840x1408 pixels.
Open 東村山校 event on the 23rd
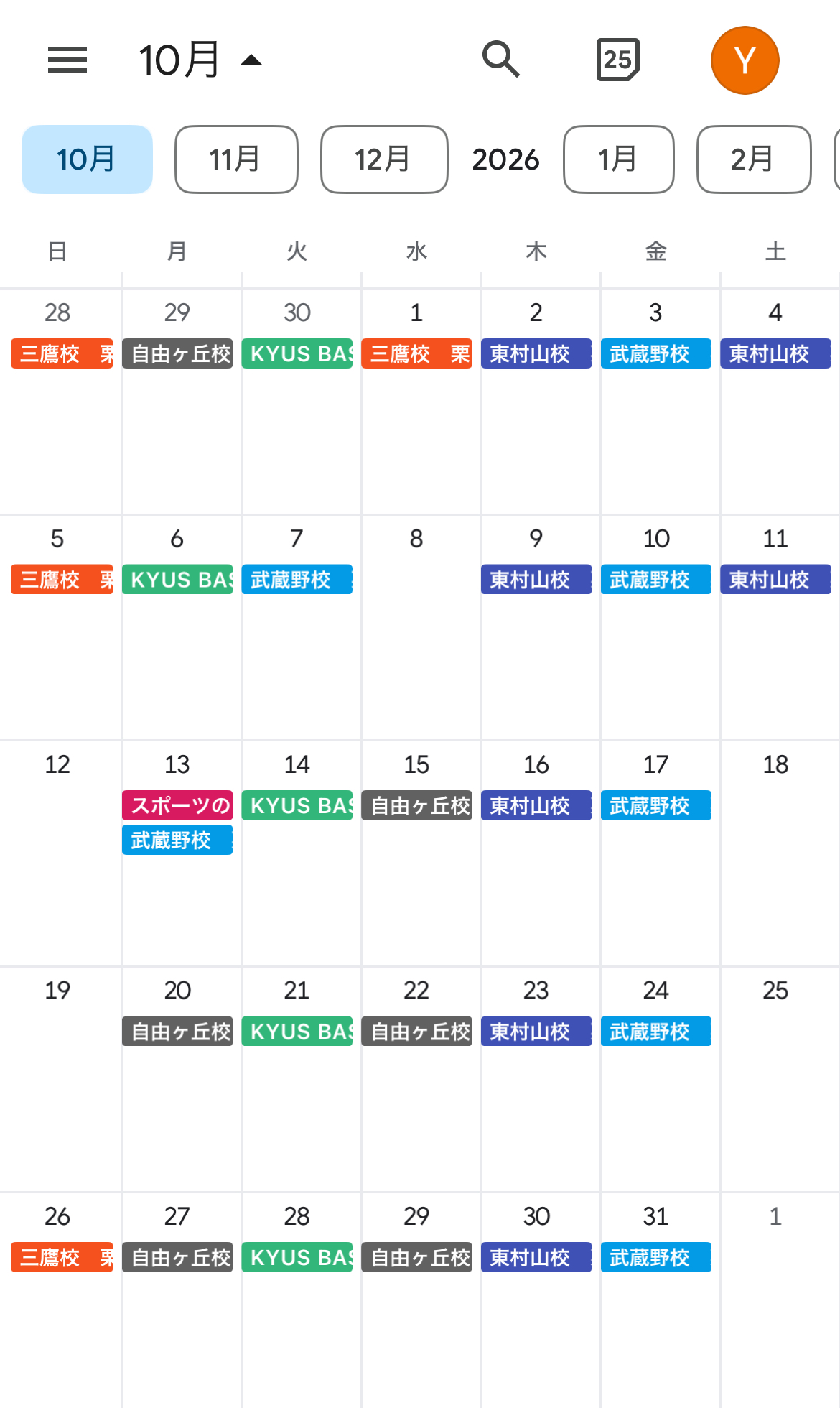point(536,1032)
